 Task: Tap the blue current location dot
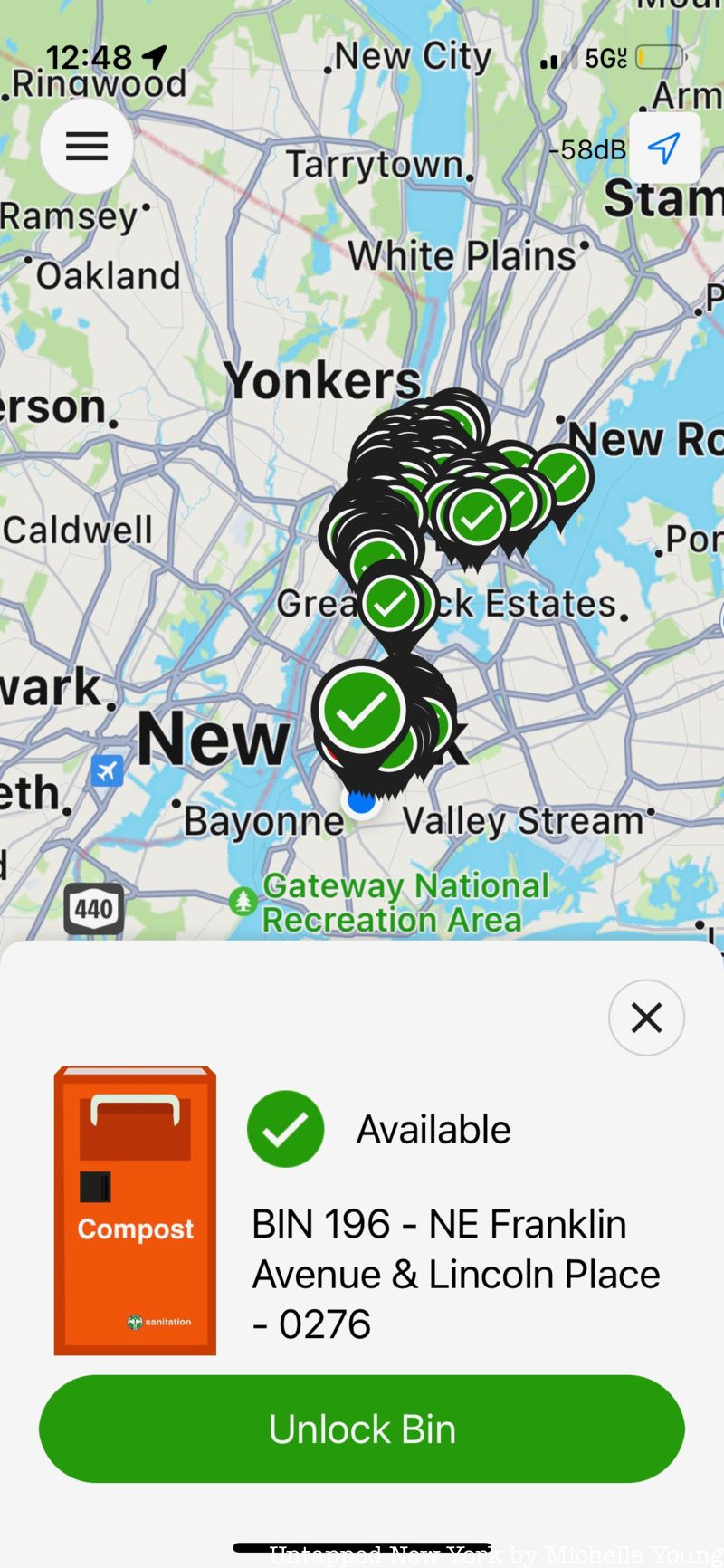coord(361,800)
